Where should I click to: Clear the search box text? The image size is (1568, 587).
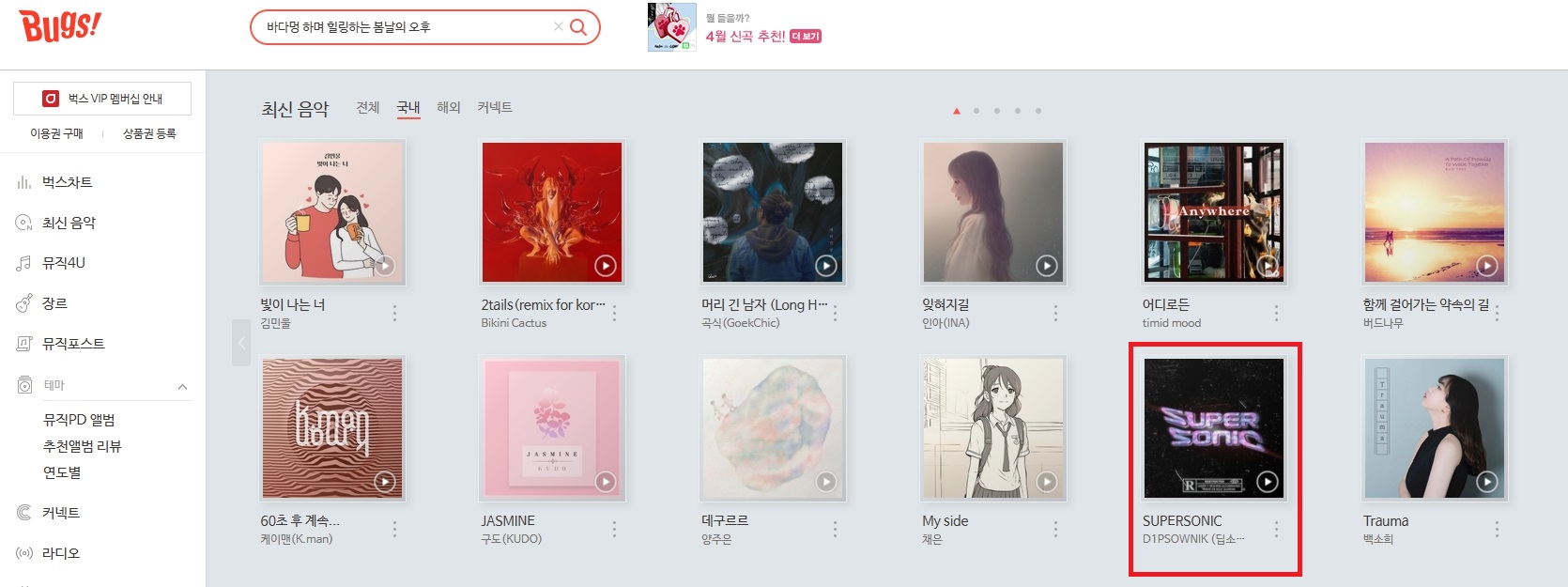pyautogui.click(x=559, y=27)
